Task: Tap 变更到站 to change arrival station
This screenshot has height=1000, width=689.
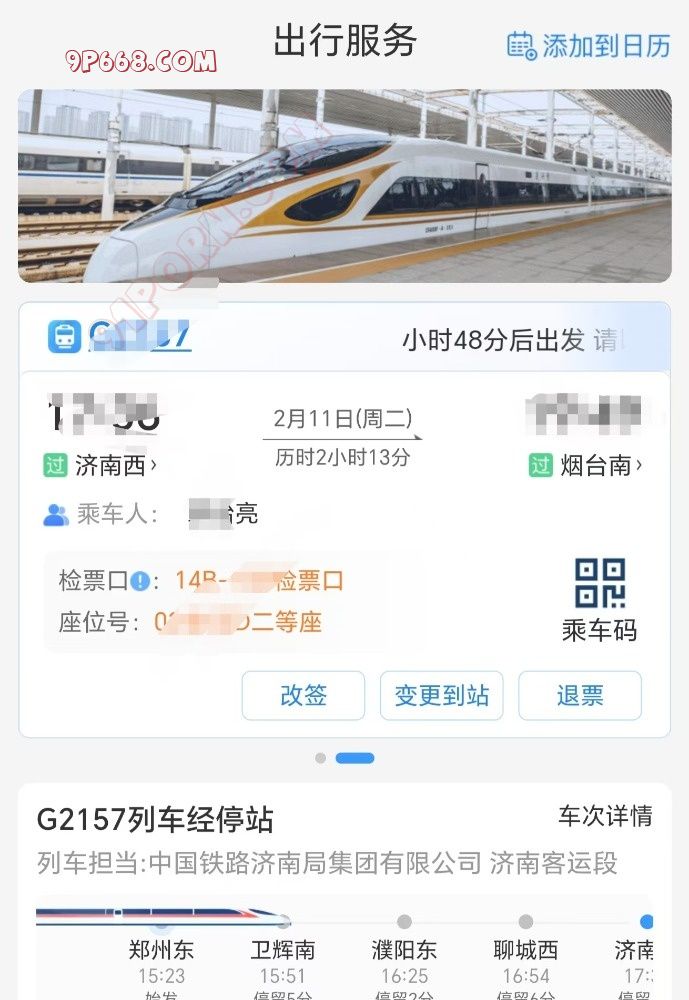Action: 441,696
